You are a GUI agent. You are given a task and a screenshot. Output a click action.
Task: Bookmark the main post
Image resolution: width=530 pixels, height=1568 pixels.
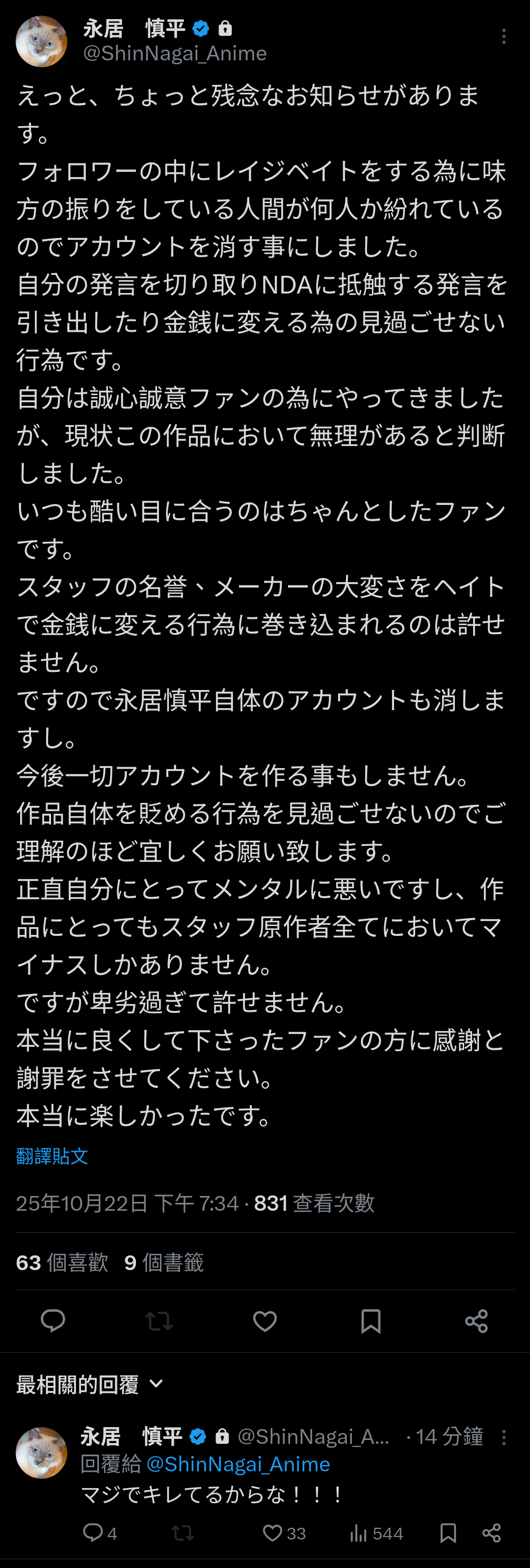(x=371, y=1321)
